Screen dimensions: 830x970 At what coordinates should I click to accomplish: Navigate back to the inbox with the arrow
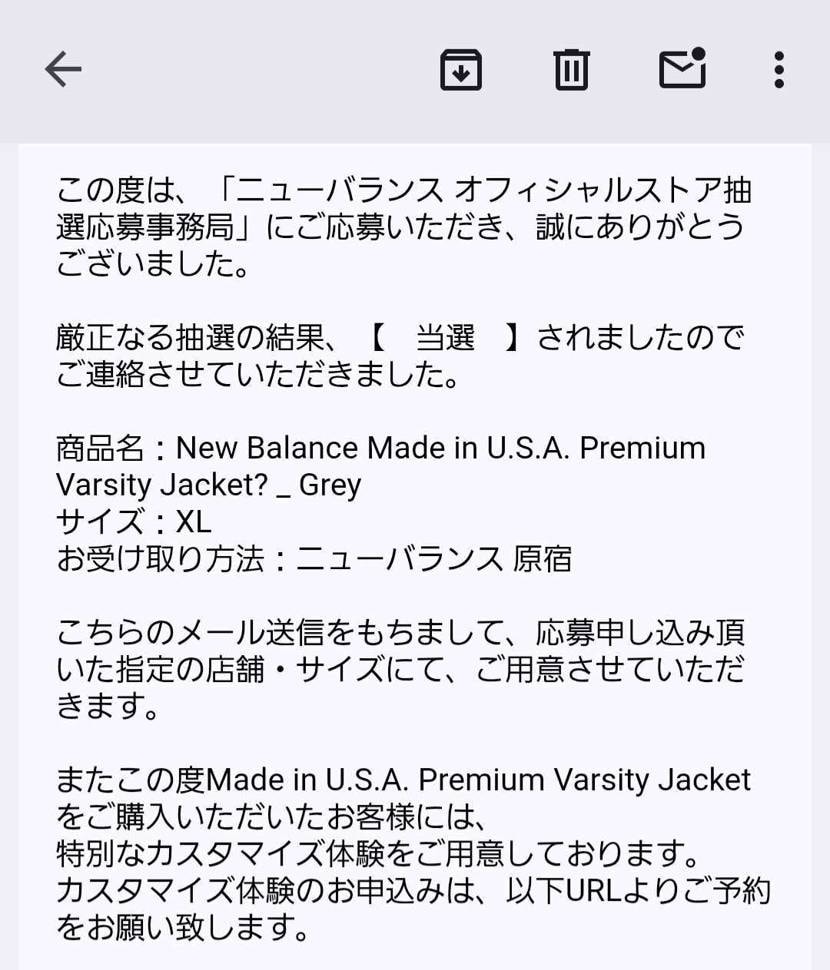[x=63, y=69]
